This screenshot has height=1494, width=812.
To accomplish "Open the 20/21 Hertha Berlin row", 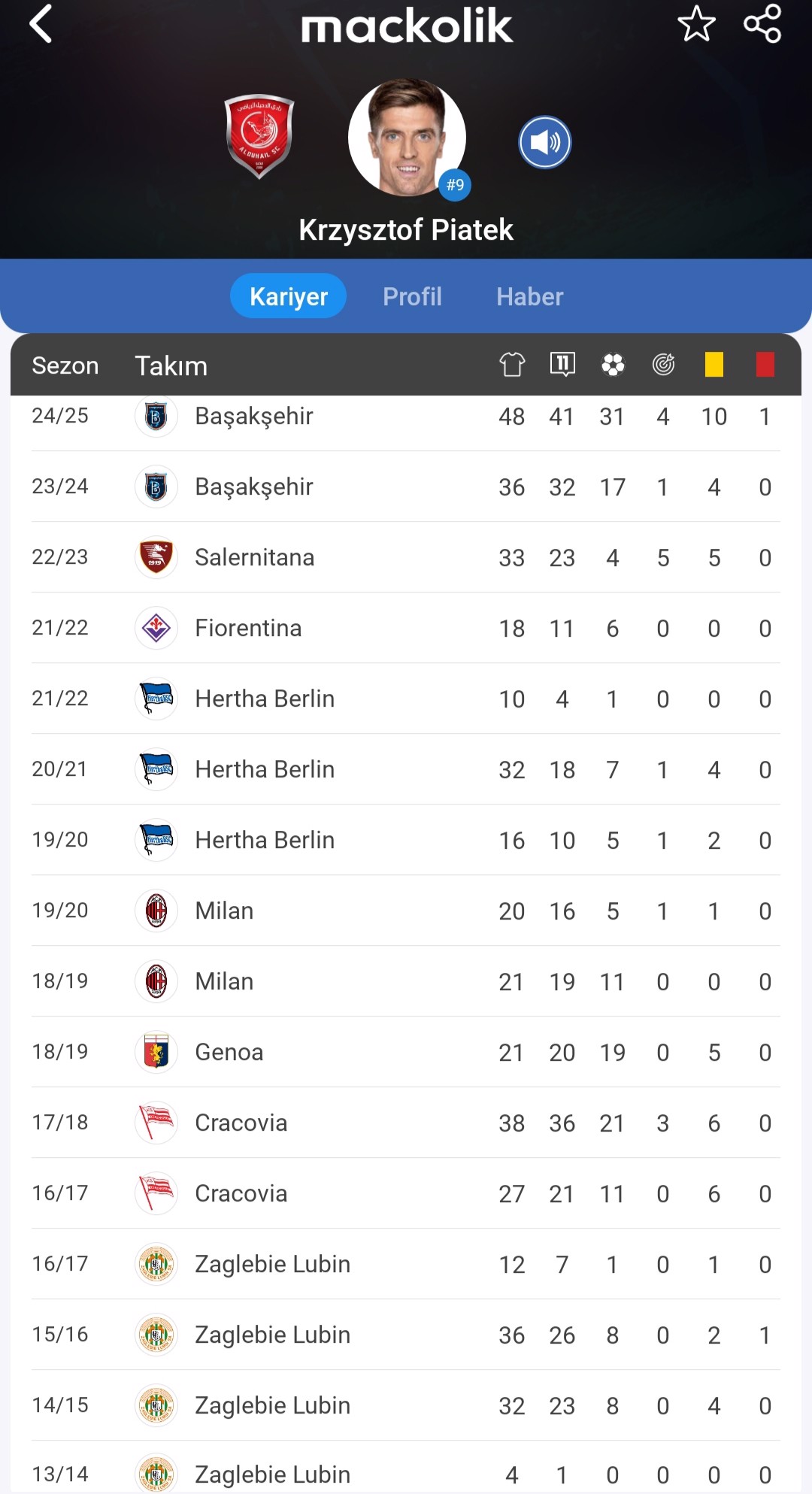I will click(406, 769).
